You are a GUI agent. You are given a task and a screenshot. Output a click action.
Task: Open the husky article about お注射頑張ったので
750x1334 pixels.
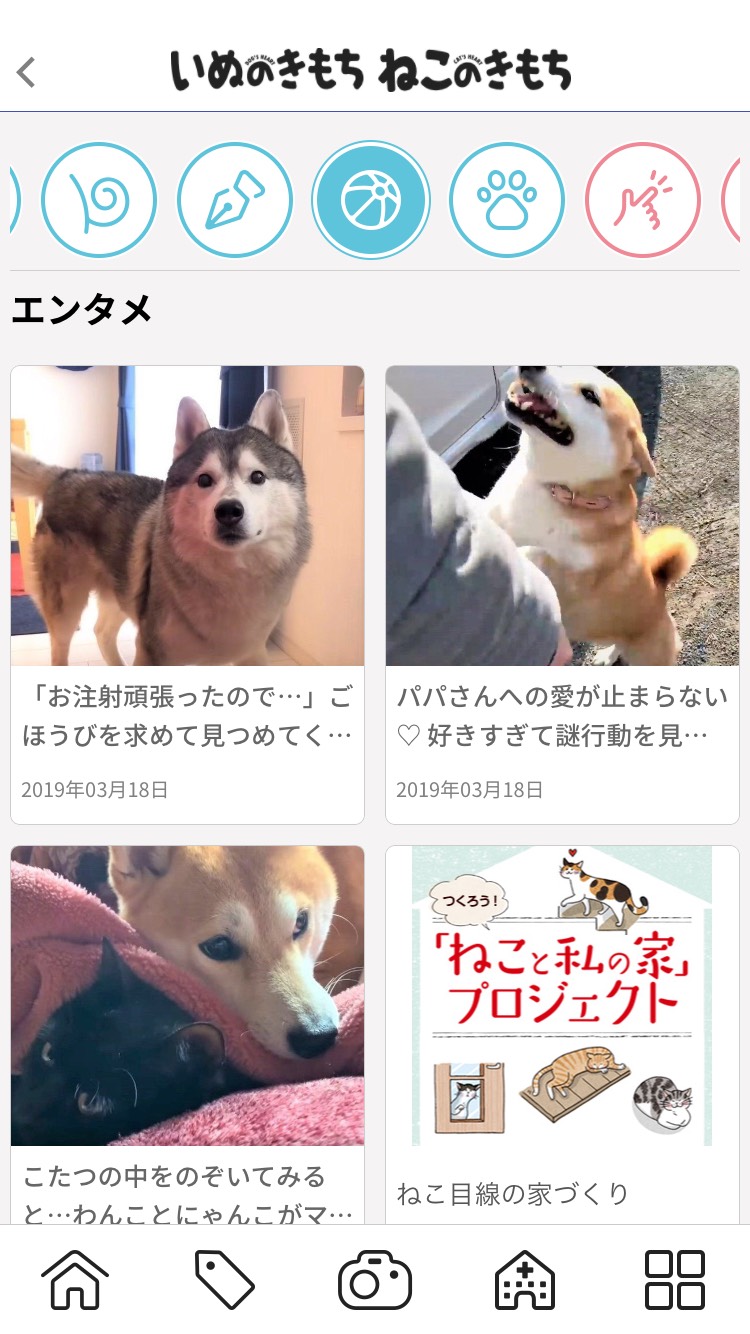[x=187, y=594]
